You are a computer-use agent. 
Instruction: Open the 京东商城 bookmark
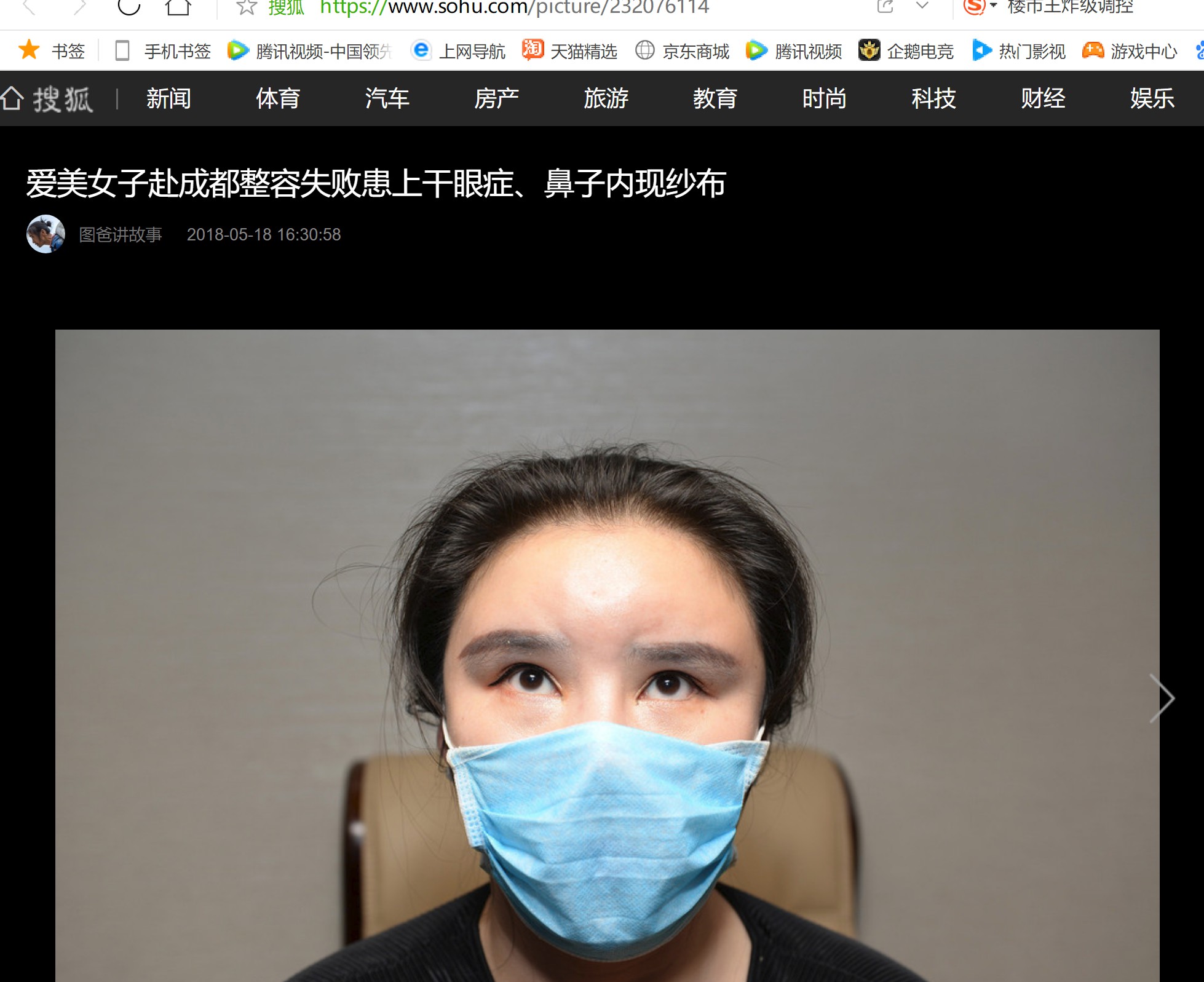click(683, 51)
